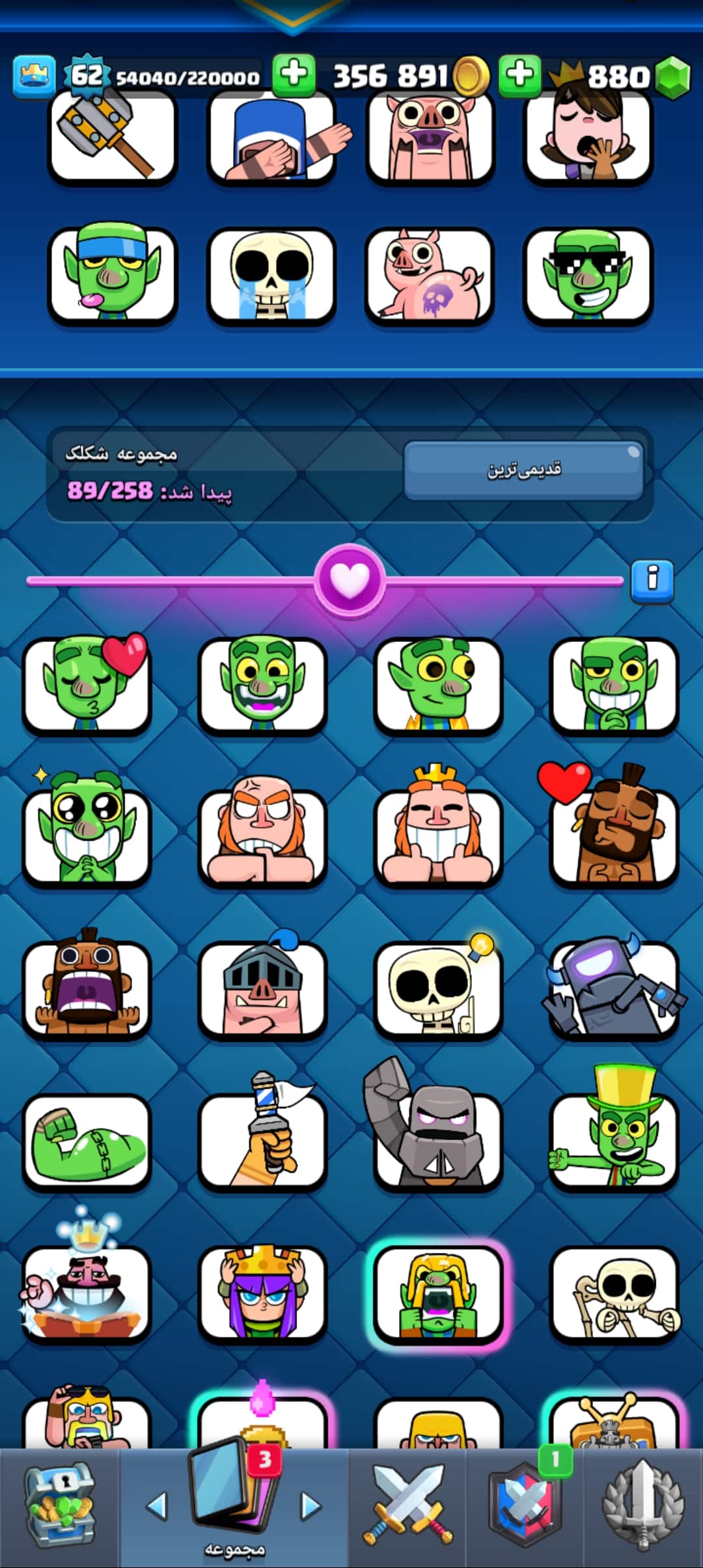Pick the goblin with pixel sunglasses emote
Image resolution: width=703 pixels, height=1568 pixels.
click(x=588, y=276)
